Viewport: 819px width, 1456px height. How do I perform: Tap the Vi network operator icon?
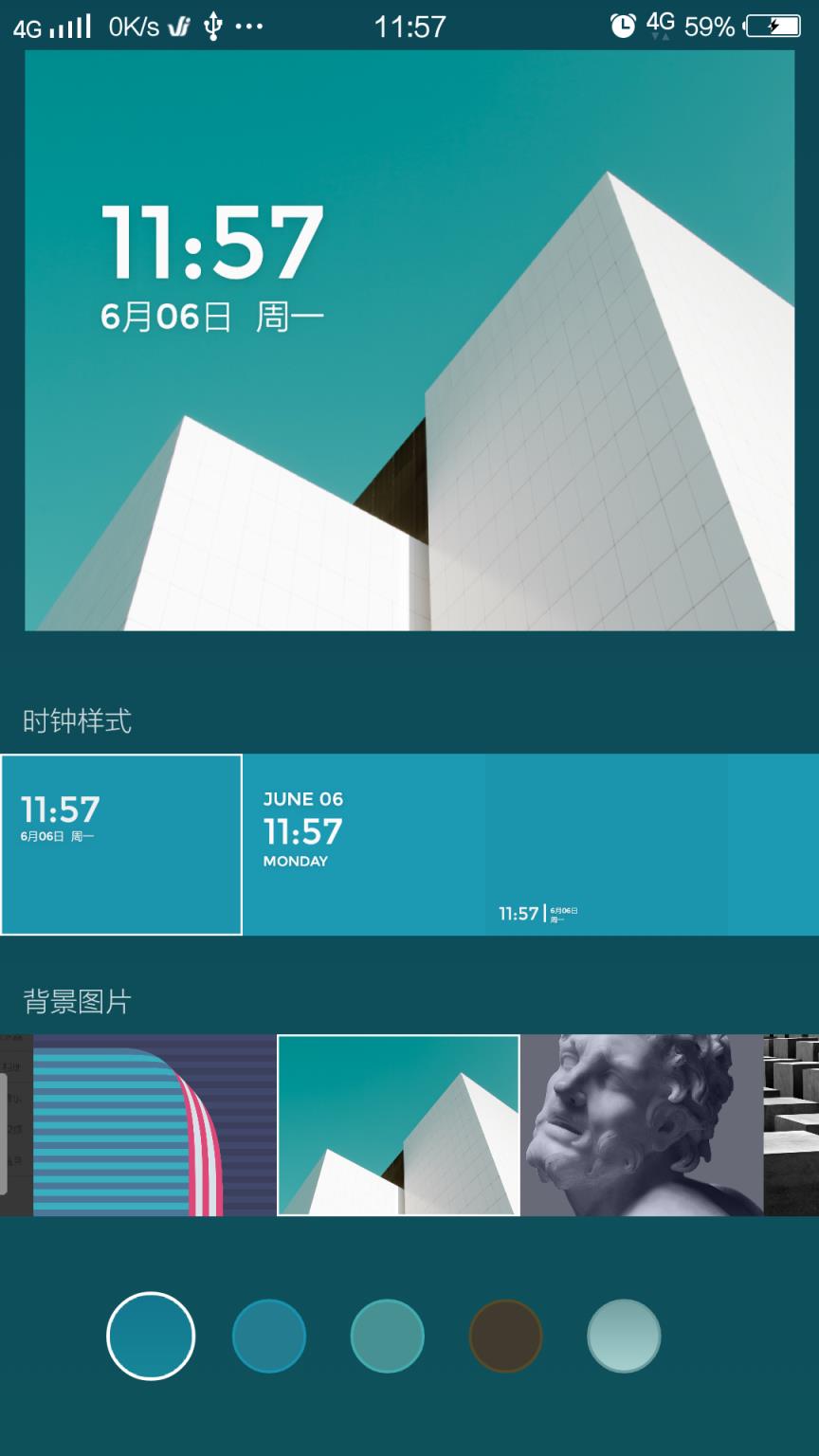(x=181, y=26)
